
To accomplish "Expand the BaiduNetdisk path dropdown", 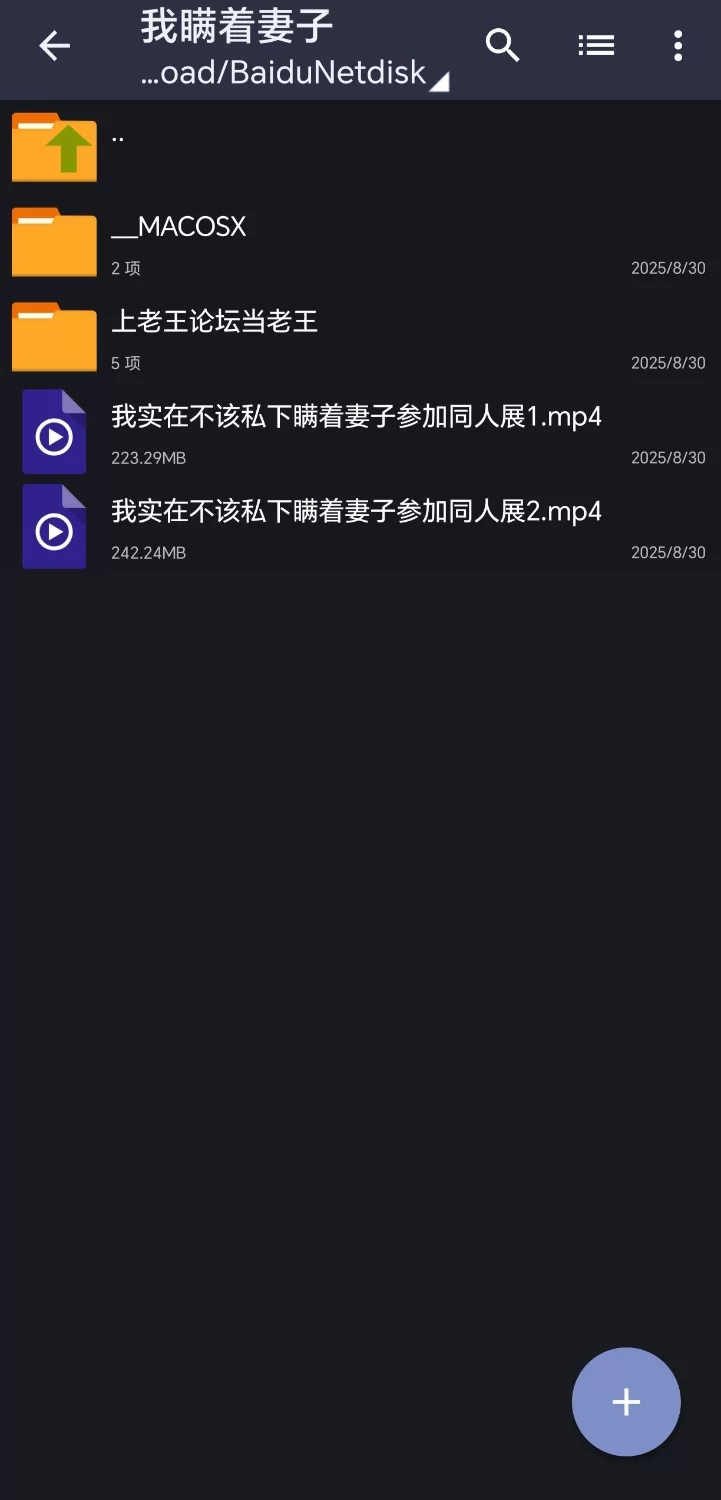I will [x=295, y=74].
